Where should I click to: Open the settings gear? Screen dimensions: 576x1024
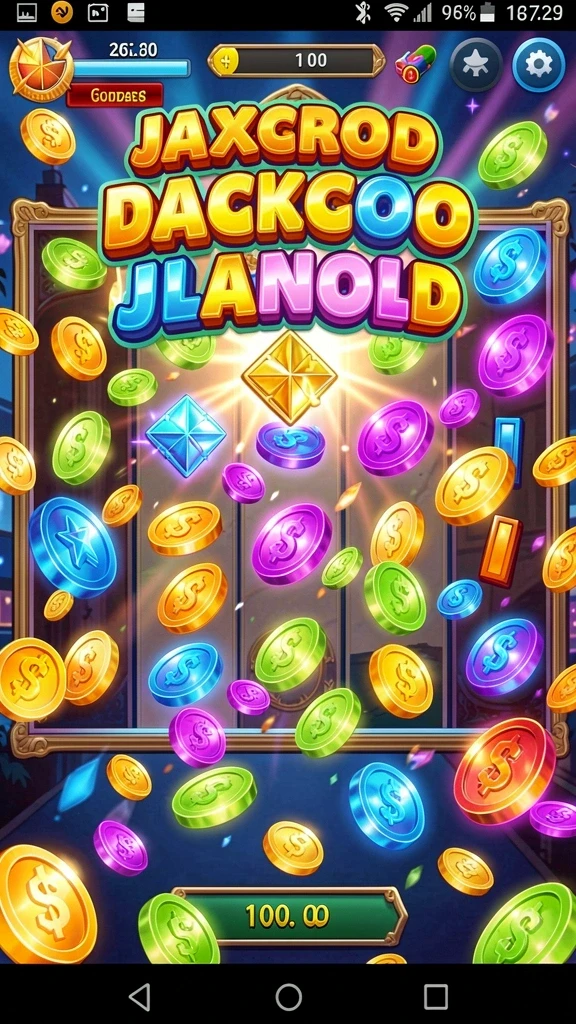tap(538, 65)
